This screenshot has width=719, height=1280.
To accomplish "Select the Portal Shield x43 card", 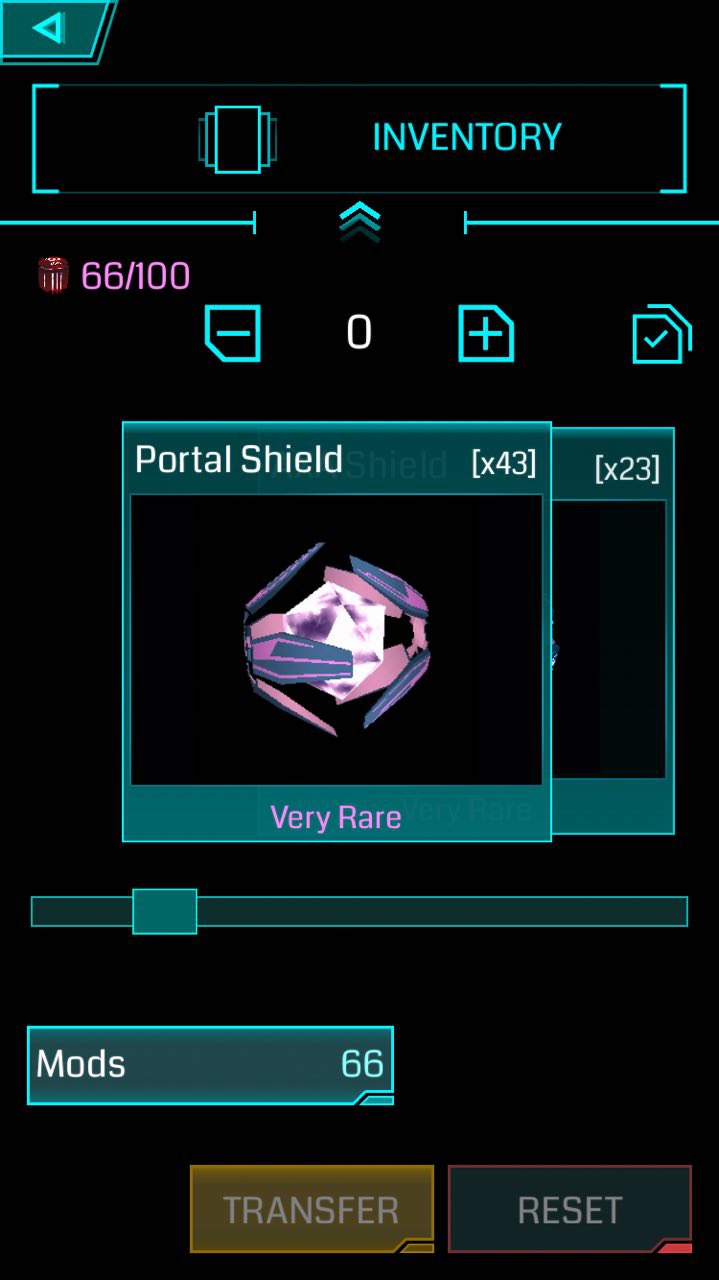I will (x=336, y=632).
